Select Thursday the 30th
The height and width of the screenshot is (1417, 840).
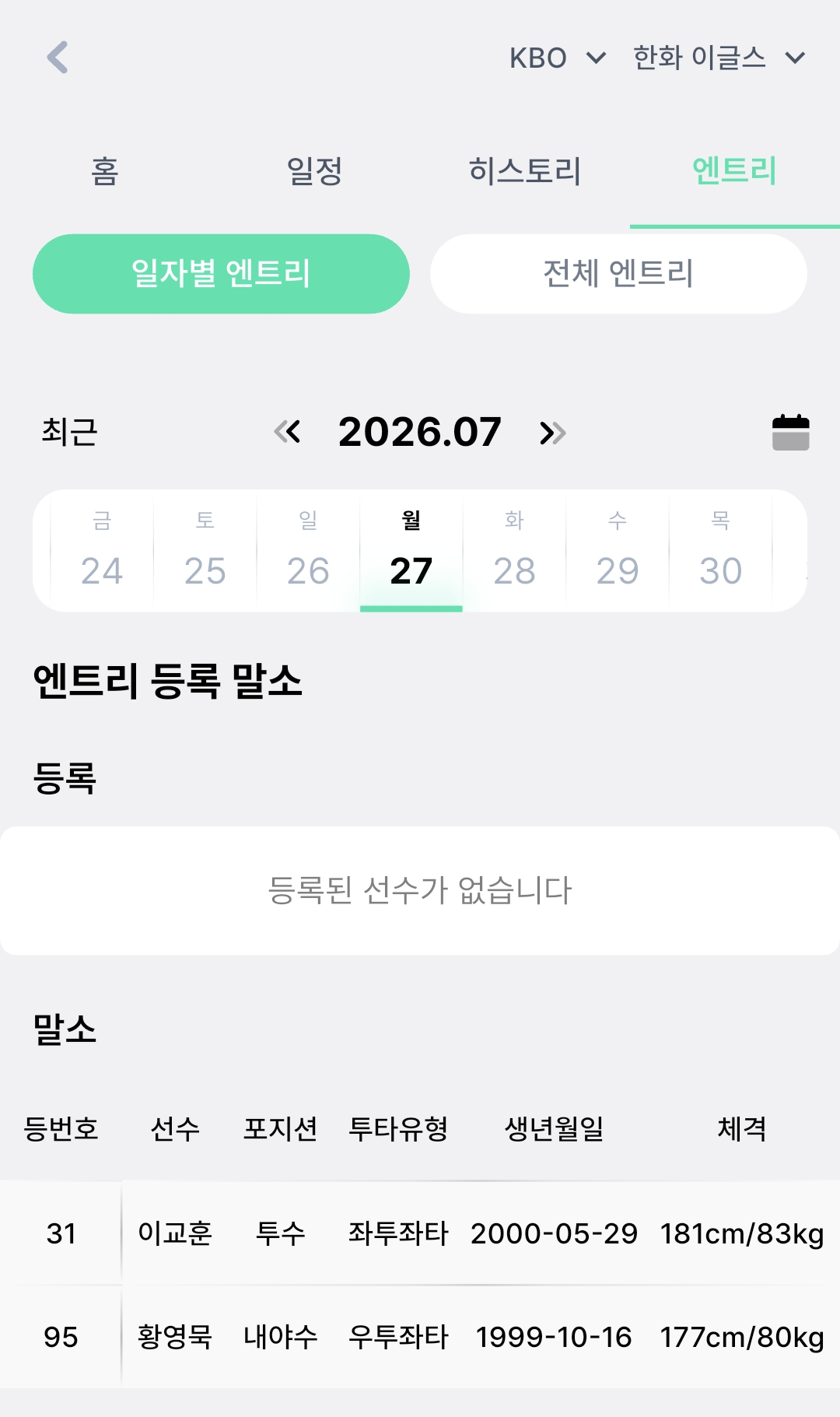coord(720,551)
